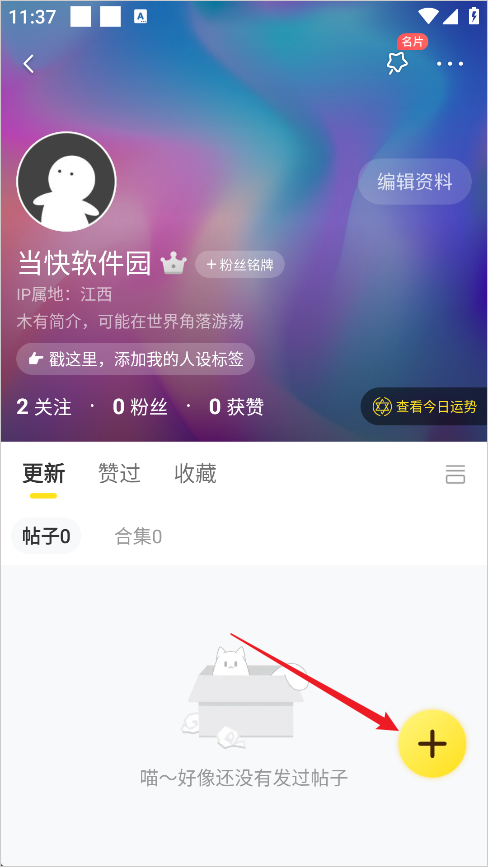Select the 更新 tab

pos(44,474)
